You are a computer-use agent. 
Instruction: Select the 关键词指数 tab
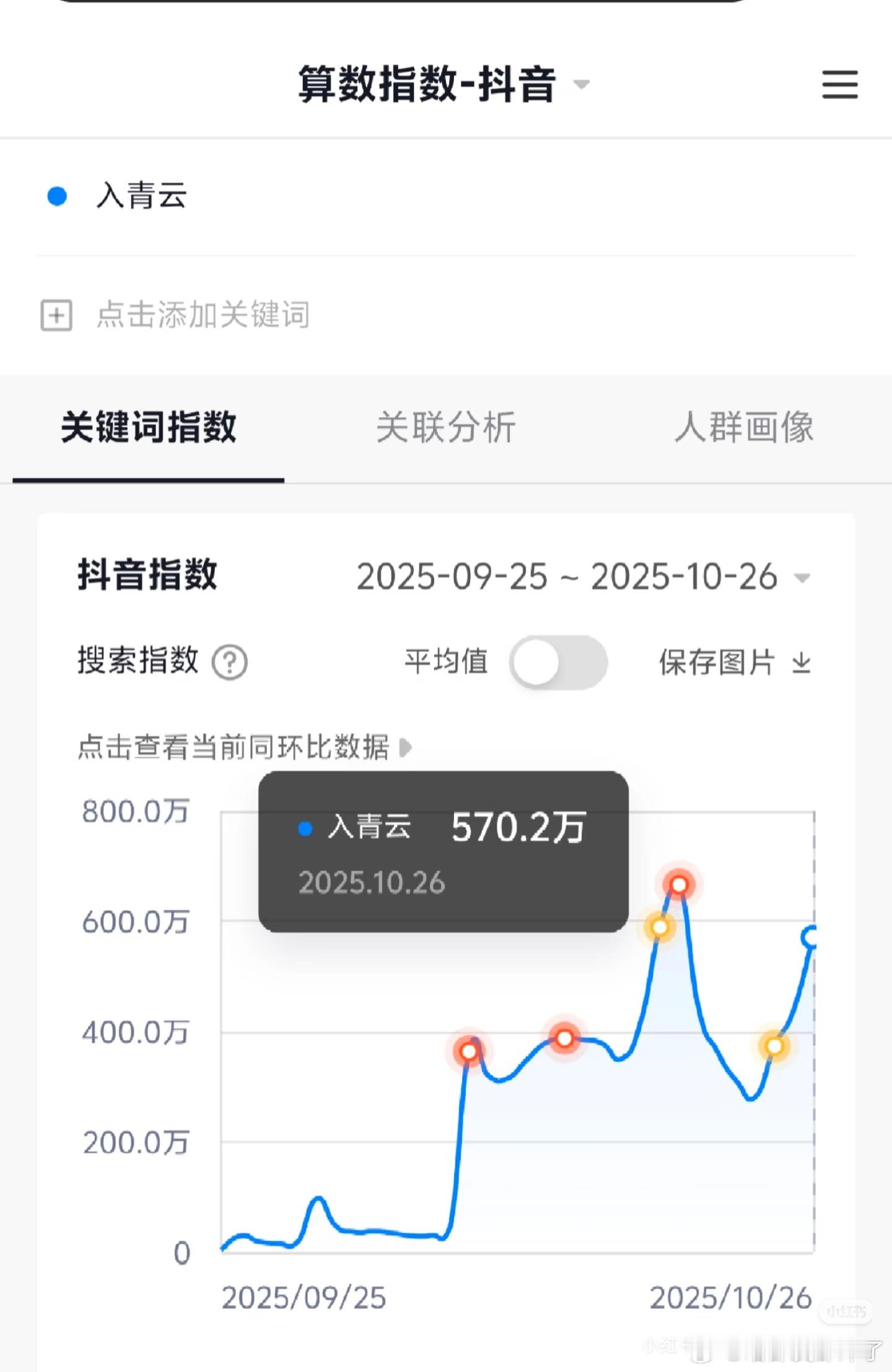coord(149,427)
